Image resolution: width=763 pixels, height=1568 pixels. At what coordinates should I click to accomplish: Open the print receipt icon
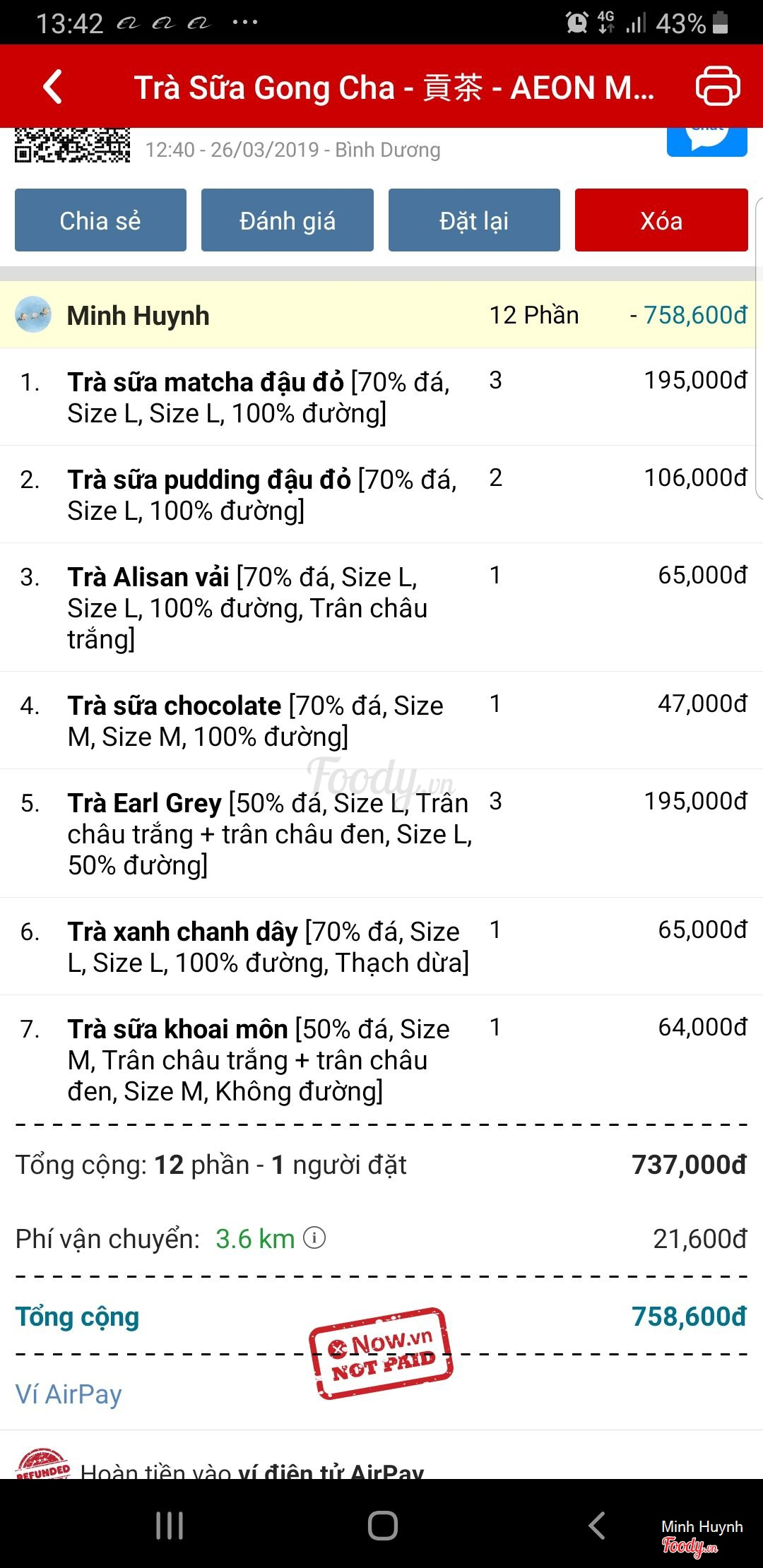coord(718,87)
